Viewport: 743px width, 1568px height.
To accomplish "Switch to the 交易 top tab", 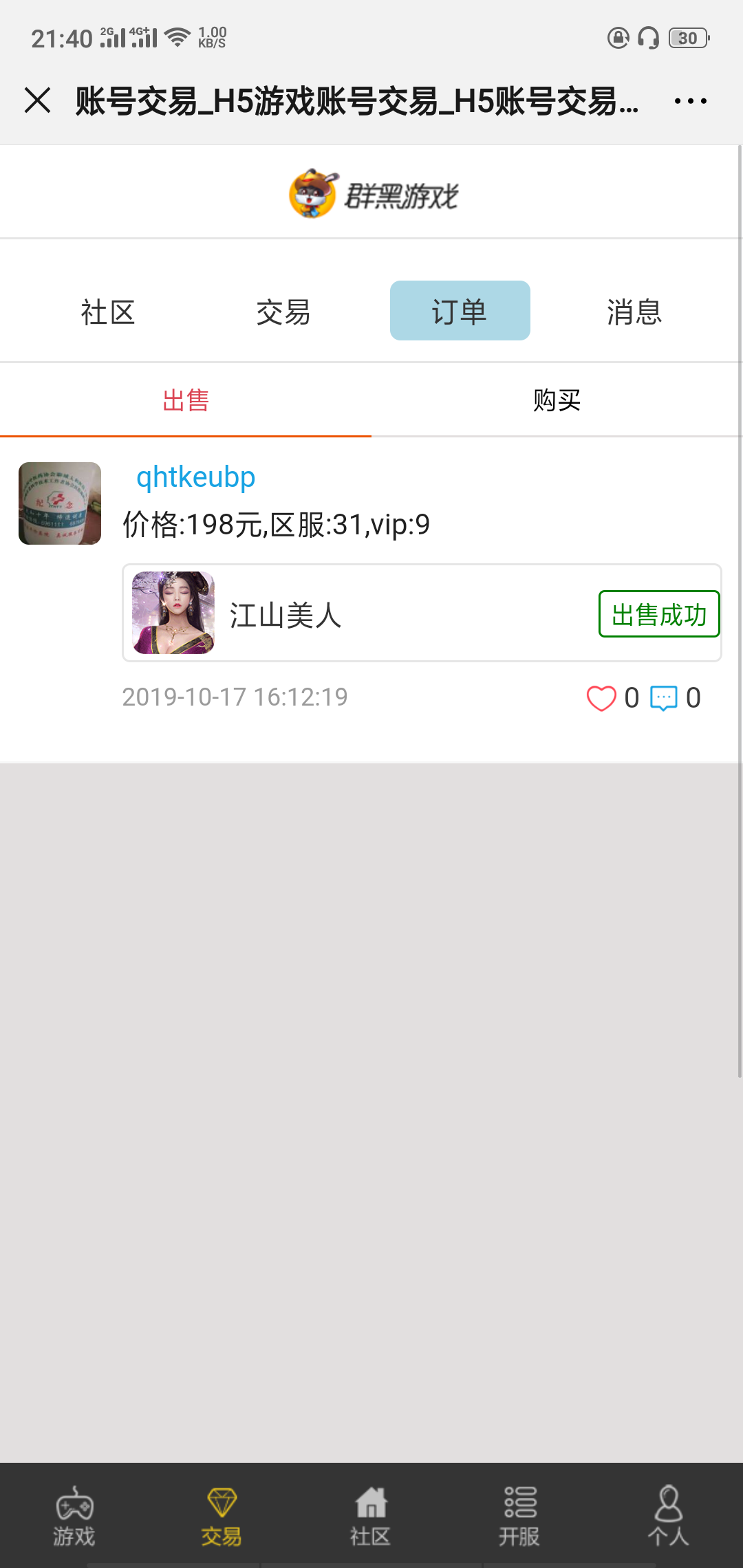I will coord(283,312).
